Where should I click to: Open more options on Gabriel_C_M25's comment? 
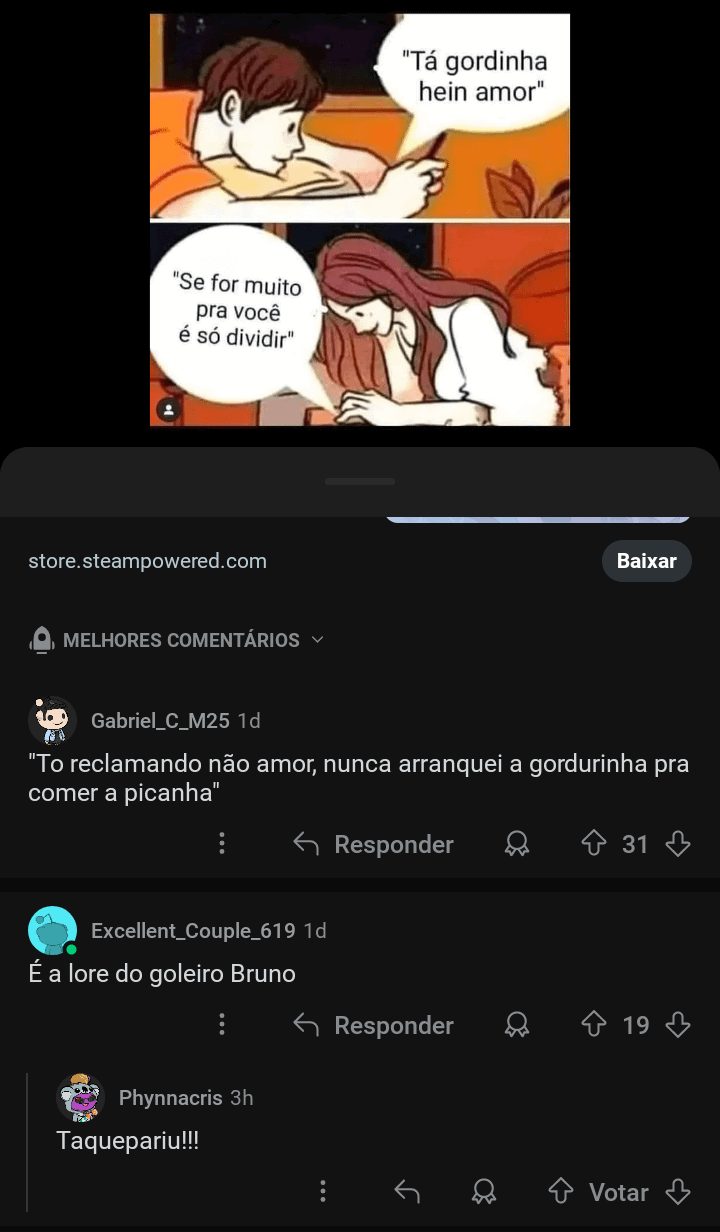pyautogui.click(x=222, y=844)
